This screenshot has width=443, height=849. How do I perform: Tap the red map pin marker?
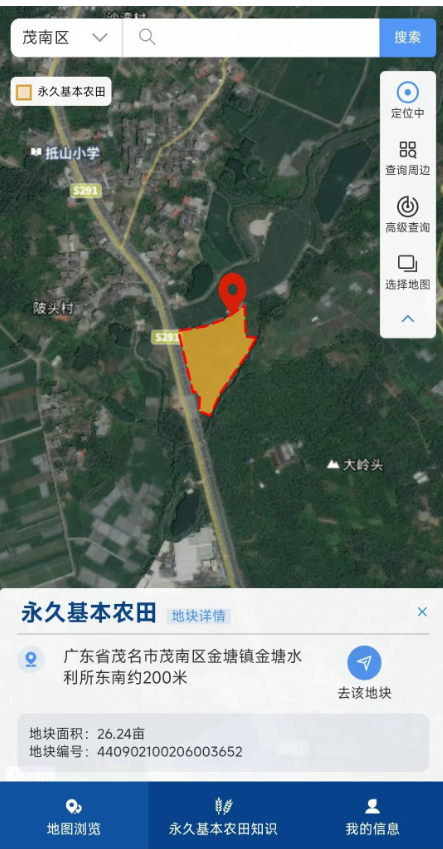click(x=232, y=292)
